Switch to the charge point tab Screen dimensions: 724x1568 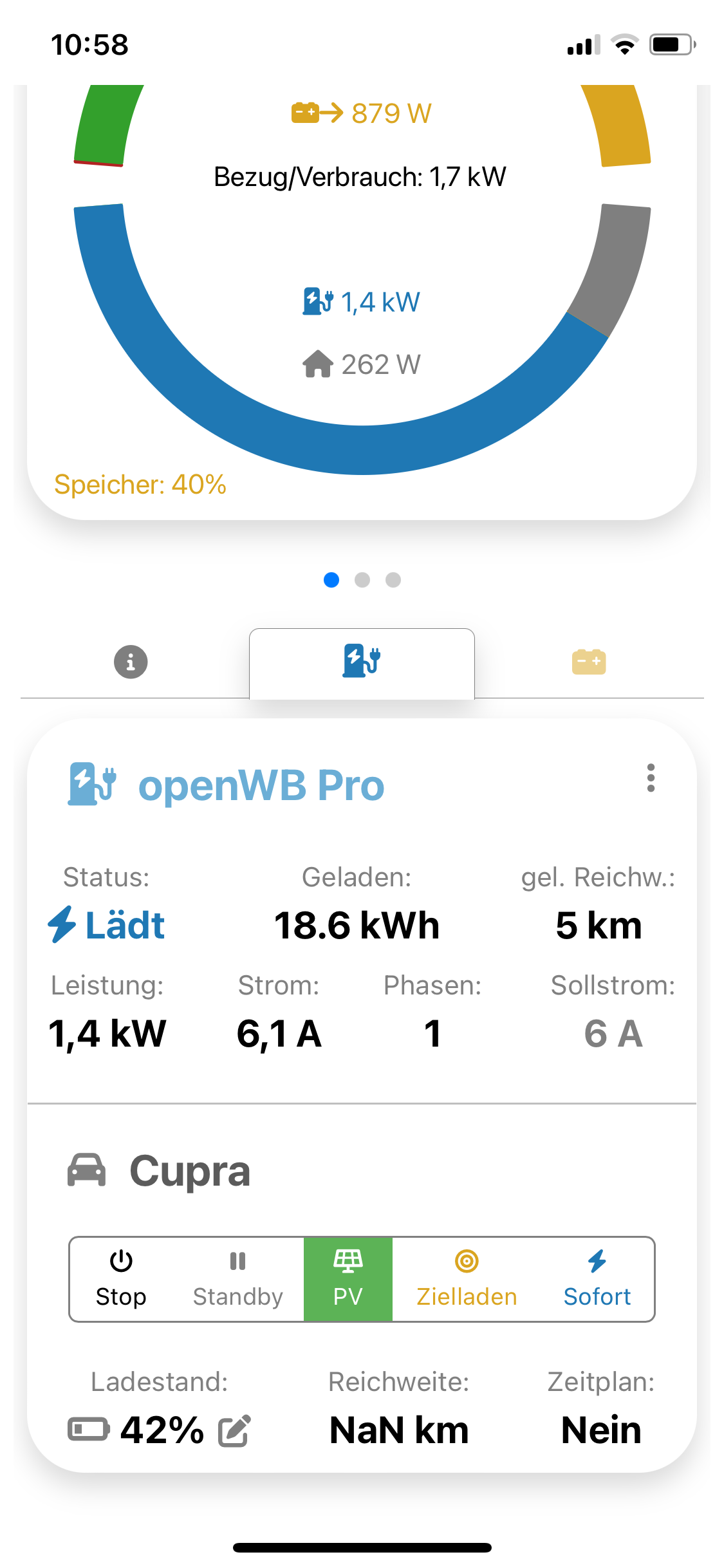click(362, 662)
